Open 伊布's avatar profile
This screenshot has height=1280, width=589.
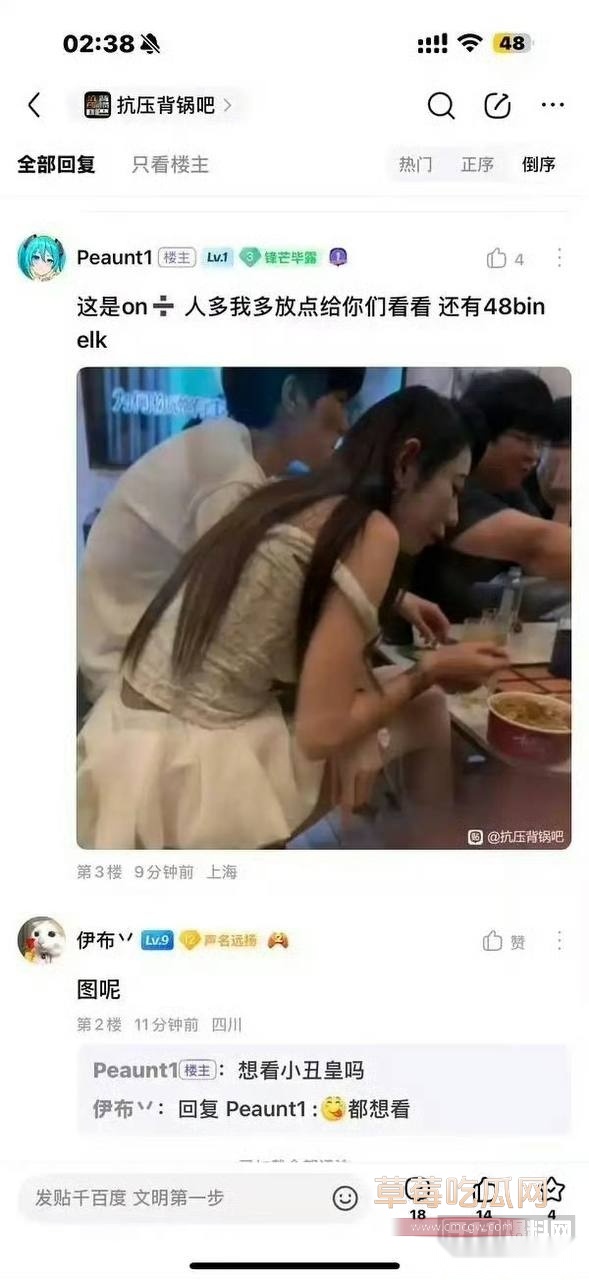tap(42, 940)
